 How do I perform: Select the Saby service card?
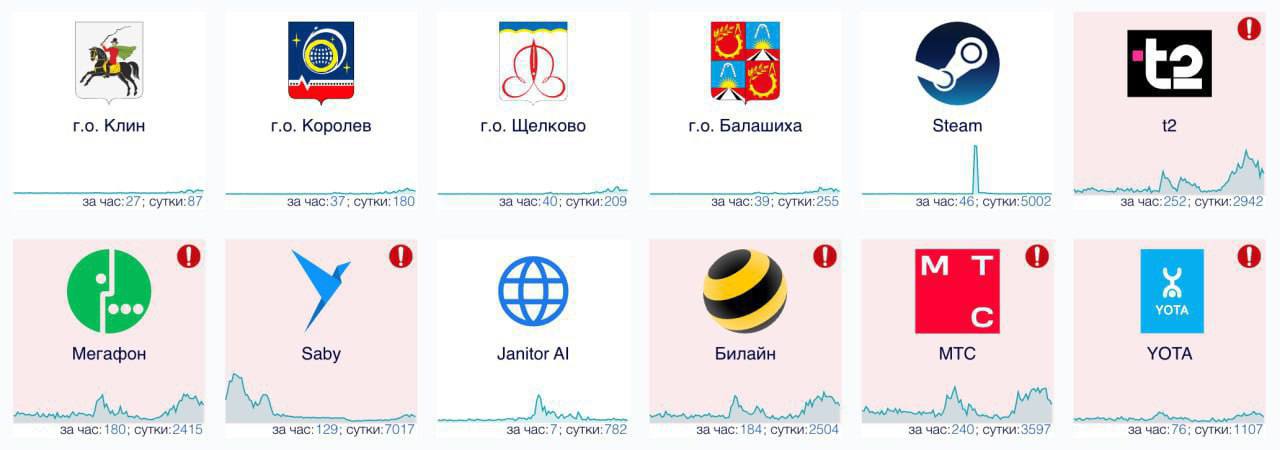click(321, 337)
